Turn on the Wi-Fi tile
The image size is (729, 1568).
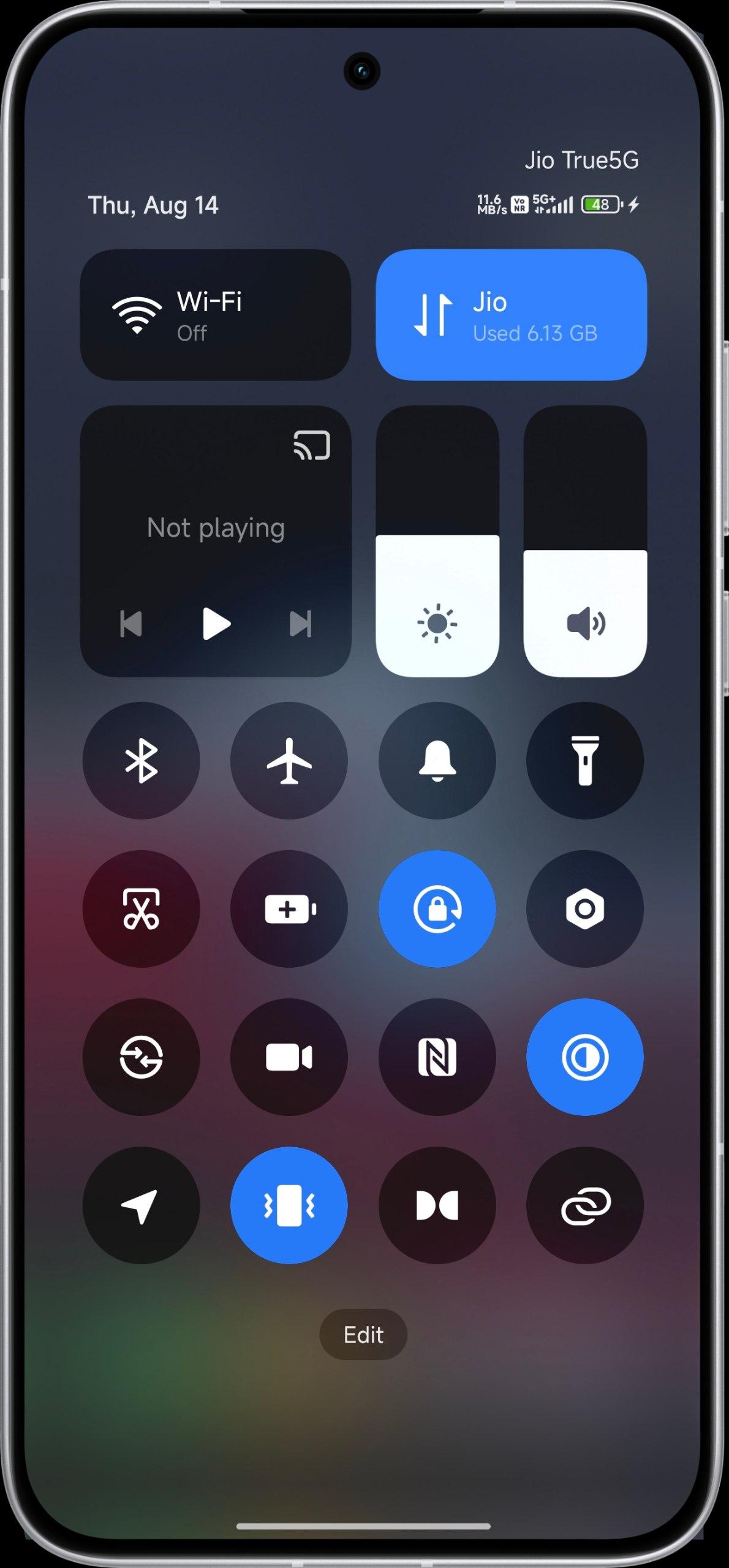(x=215, y=315)
